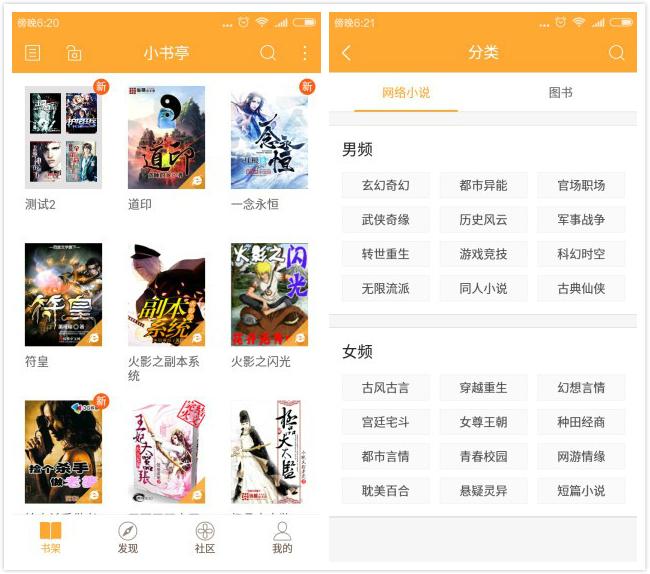Choose the 穿越重生 category

click(x=483, y=388)
